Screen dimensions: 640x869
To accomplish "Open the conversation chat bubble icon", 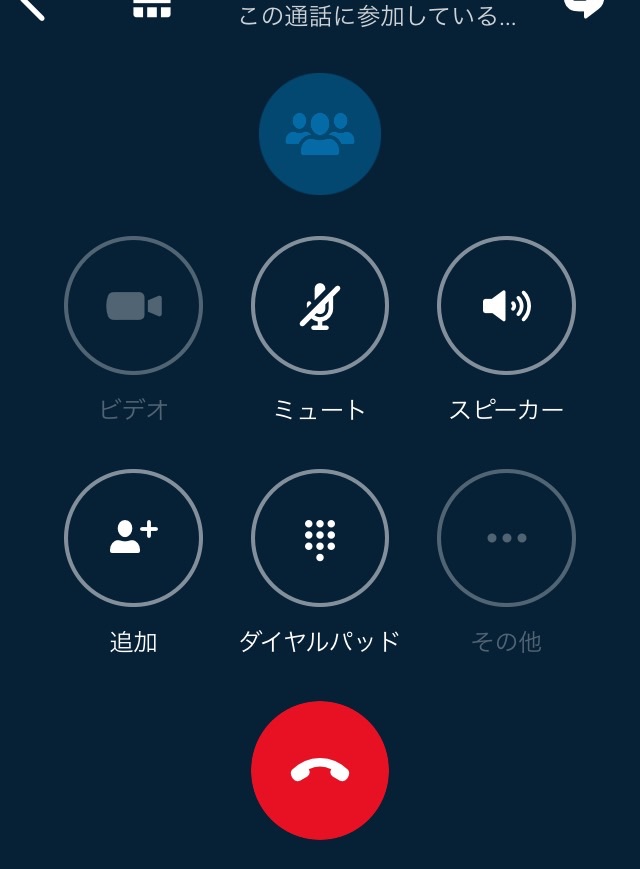I will (584, 6).
